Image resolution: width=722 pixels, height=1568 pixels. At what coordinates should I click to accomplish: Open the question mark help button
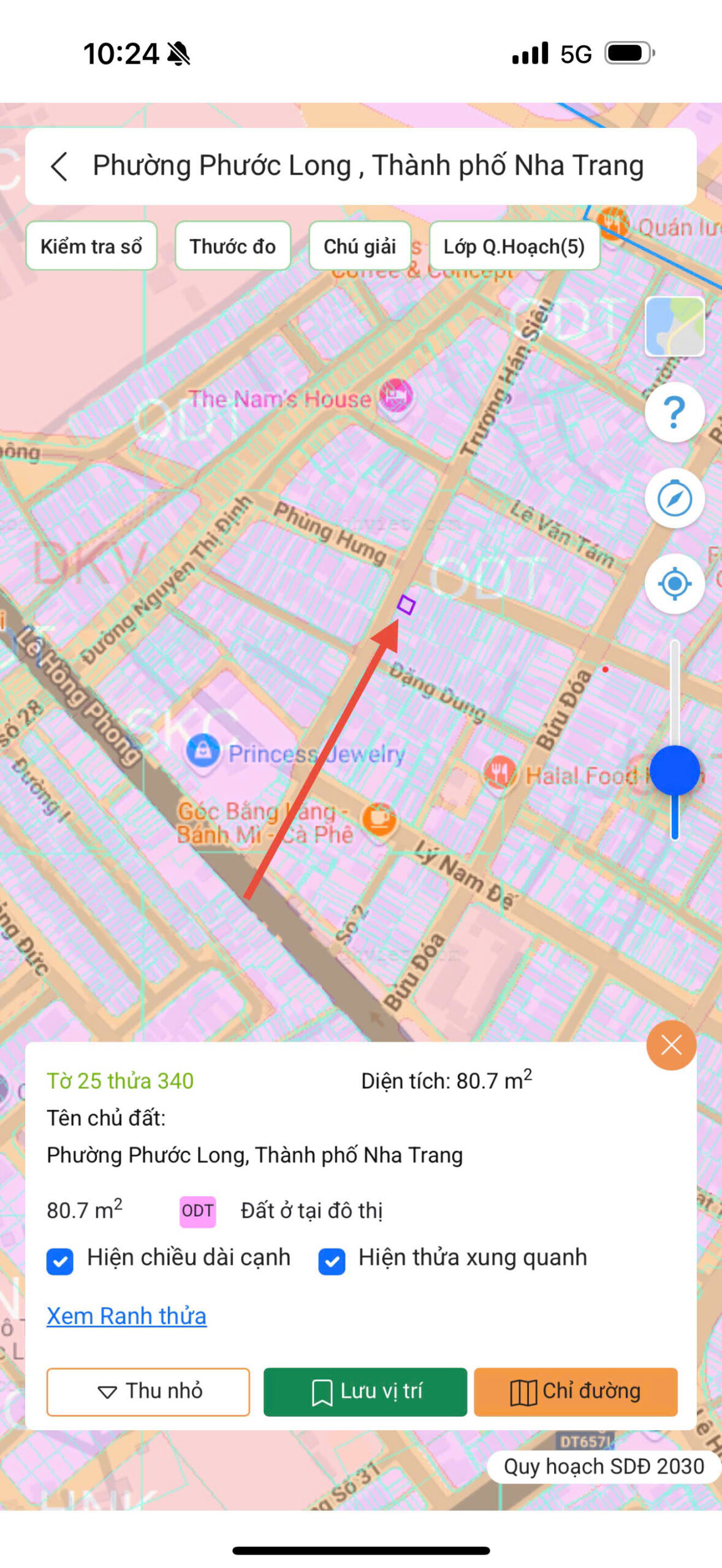[x=675, y=412]
